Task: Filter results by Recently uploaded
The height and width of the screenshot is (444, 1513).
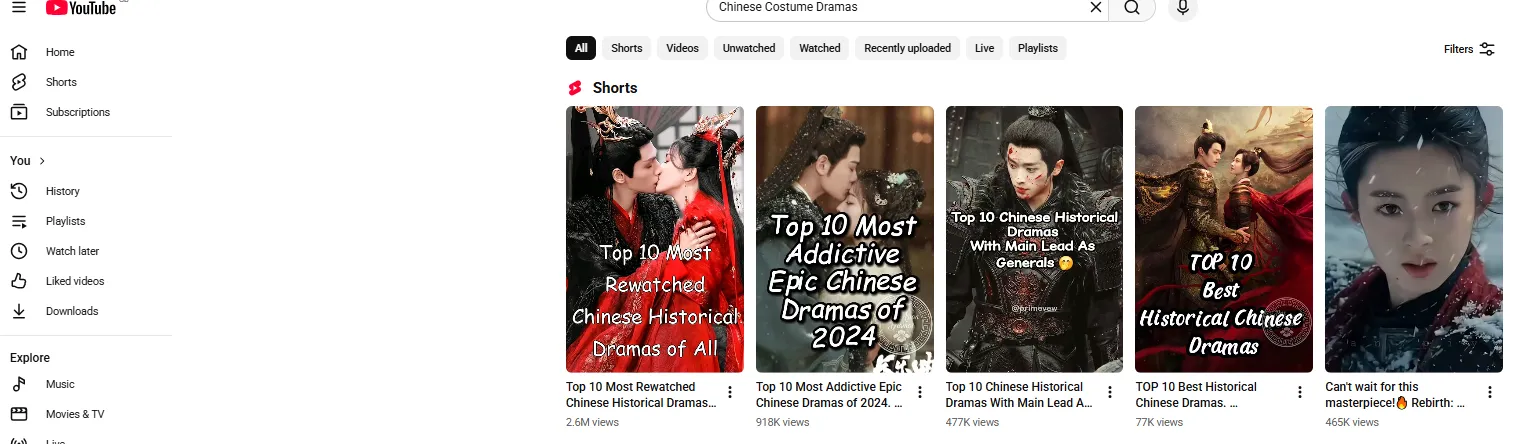Action: [907, 48]
